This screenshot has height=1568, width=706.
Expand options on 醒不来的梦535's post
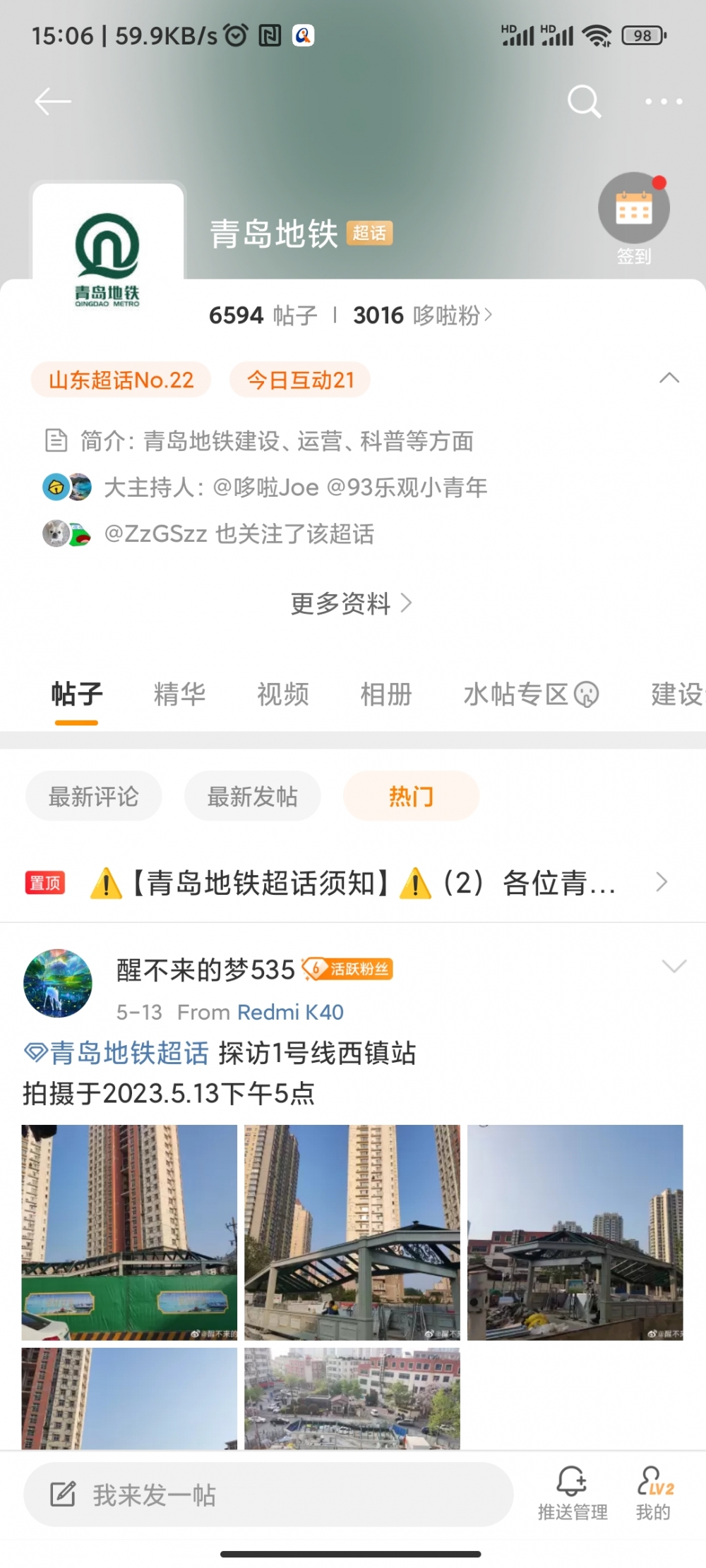[x=674, y=966]
